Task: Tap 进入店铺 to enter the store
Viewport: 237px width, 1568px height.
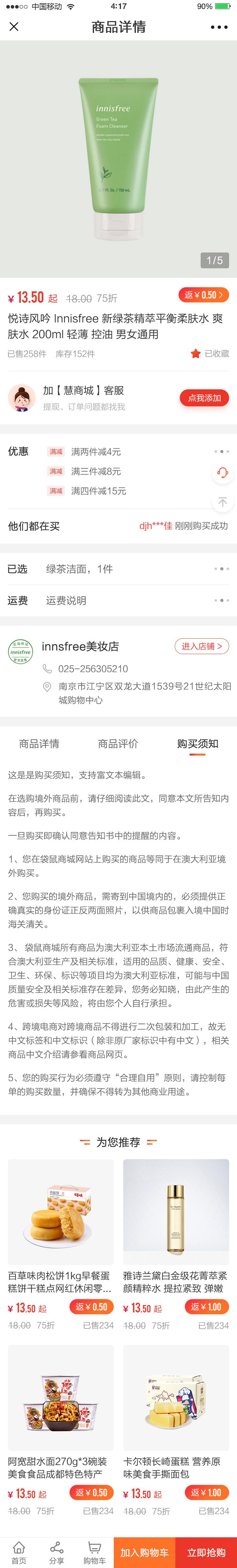Action: pyautogui.click(x=202, y=647)
